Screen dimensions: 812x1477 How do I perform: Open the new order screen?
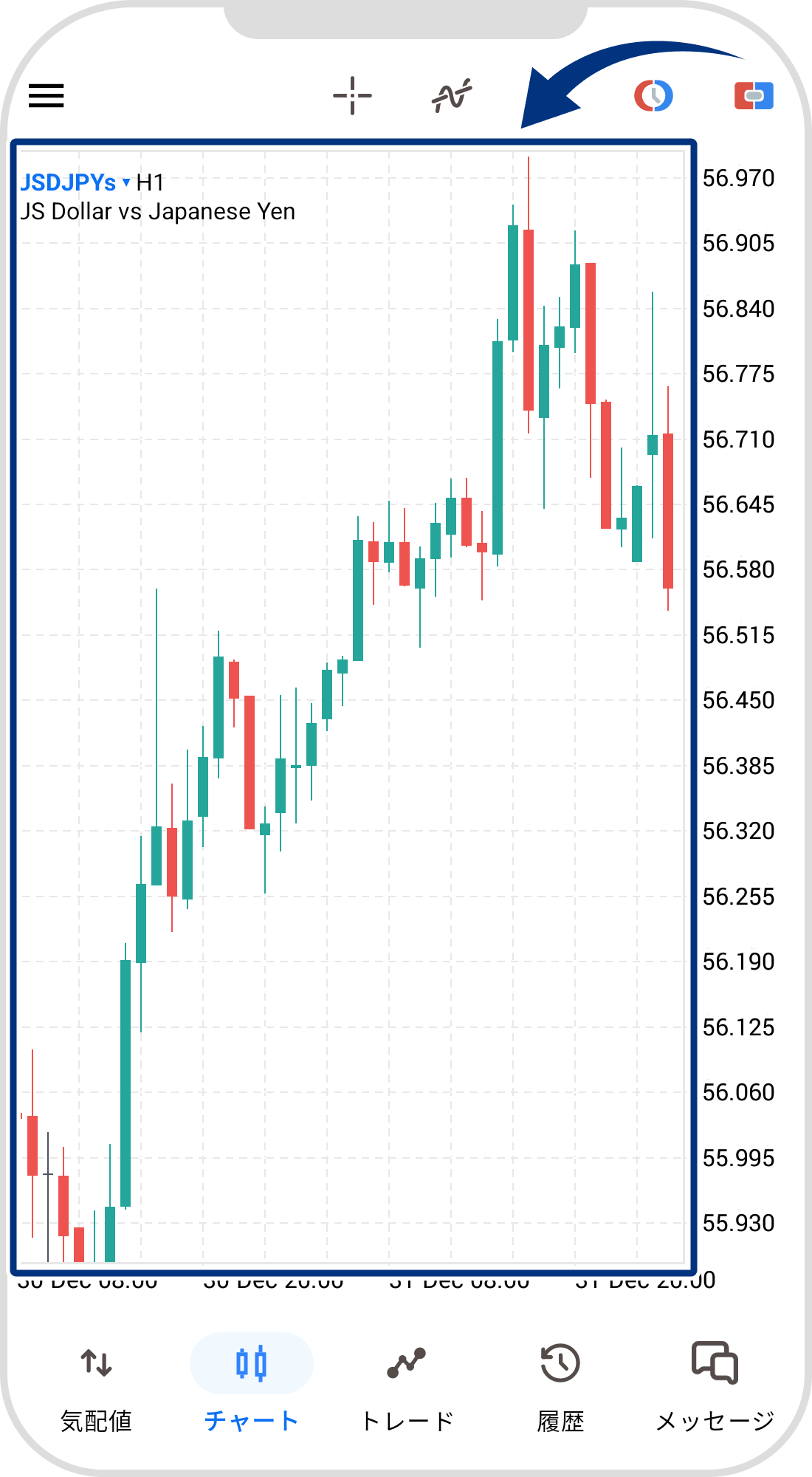point(754,96)
